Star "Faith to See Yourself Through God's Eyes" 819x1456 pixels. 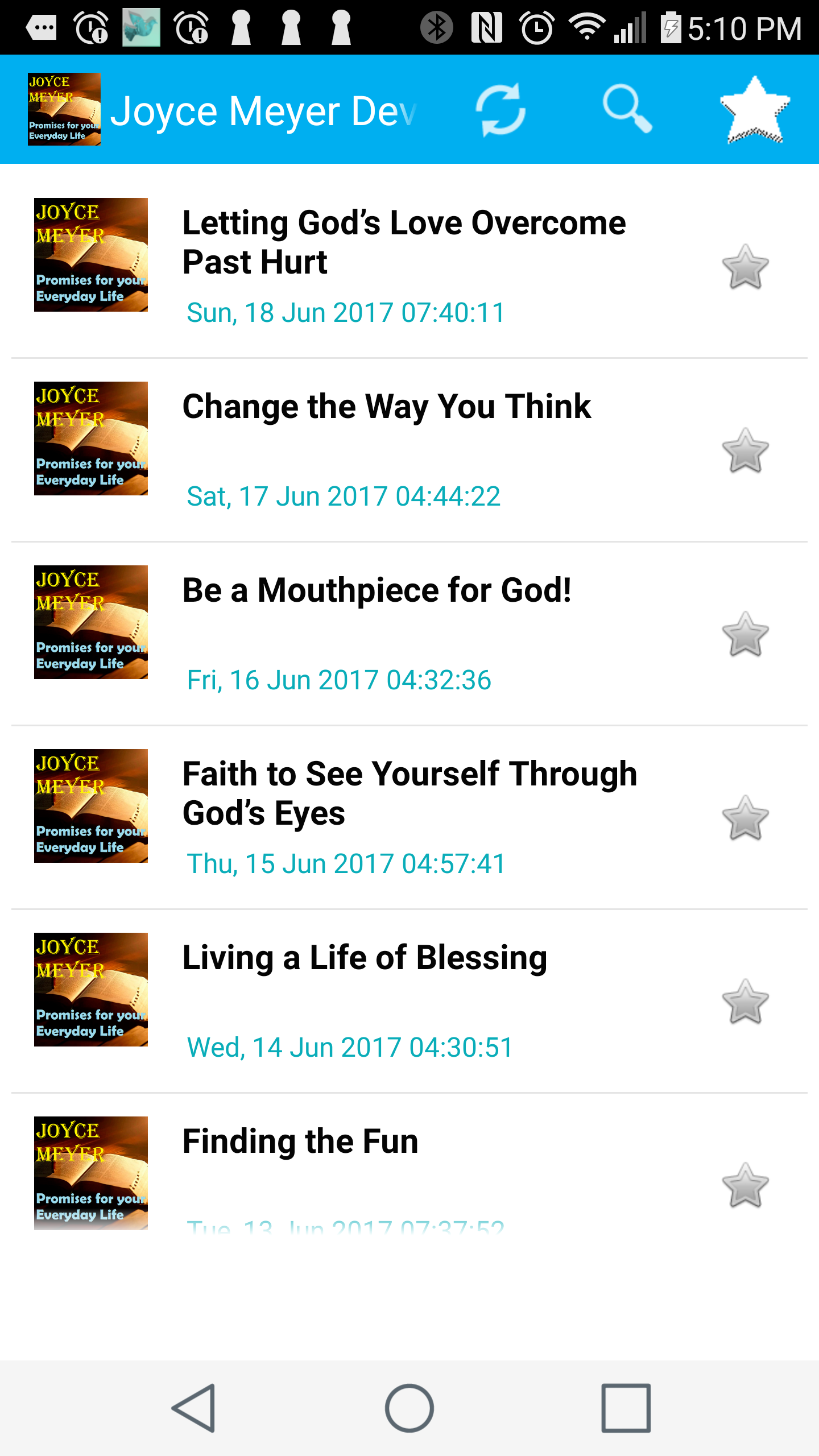tap(745, 818)
